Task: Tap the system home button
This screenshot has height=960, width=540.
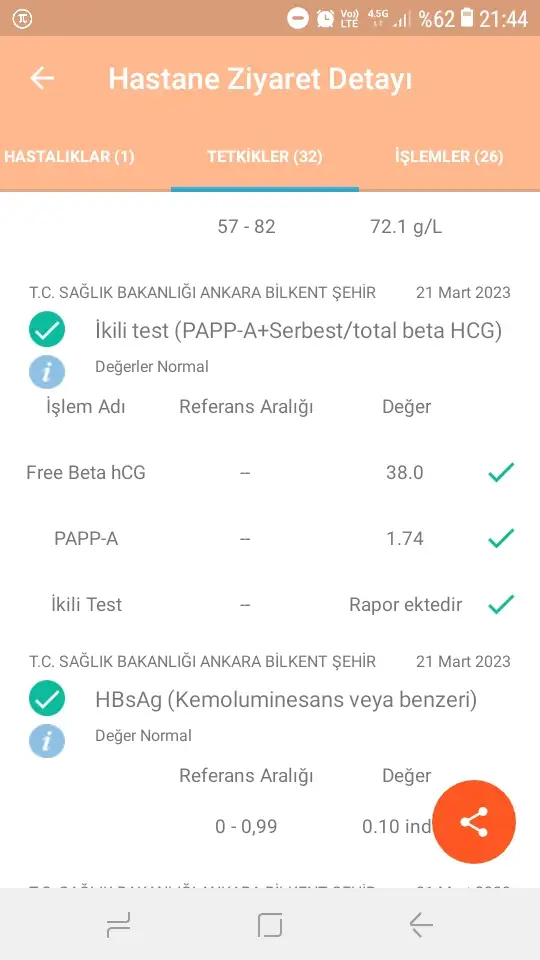Action: tap(270, 924)
